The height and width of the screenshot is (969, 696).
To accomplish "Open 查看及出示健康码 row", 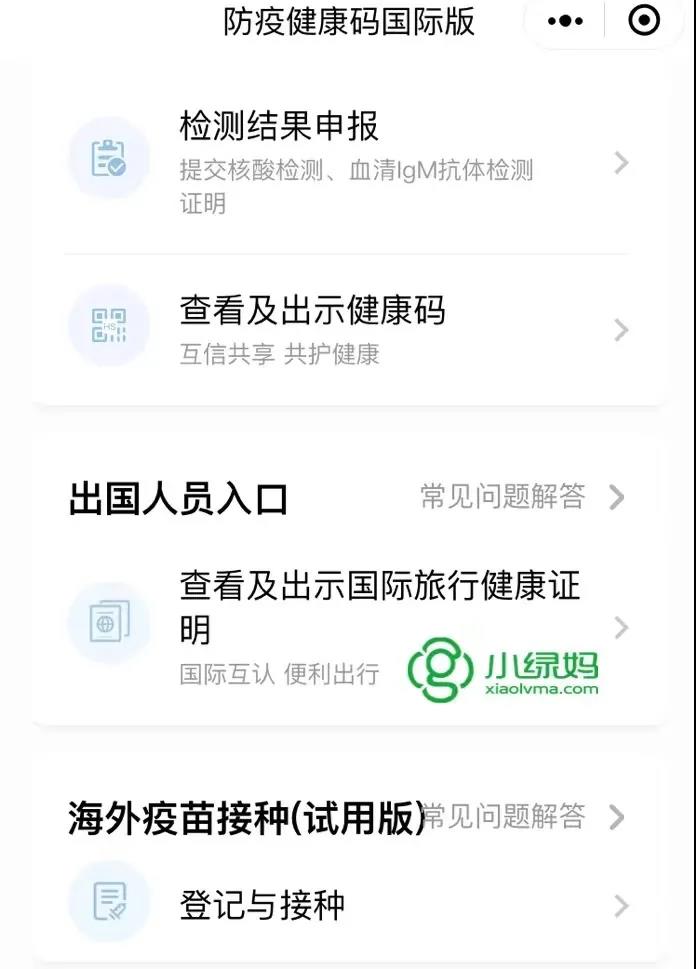I will click(349, 328).
